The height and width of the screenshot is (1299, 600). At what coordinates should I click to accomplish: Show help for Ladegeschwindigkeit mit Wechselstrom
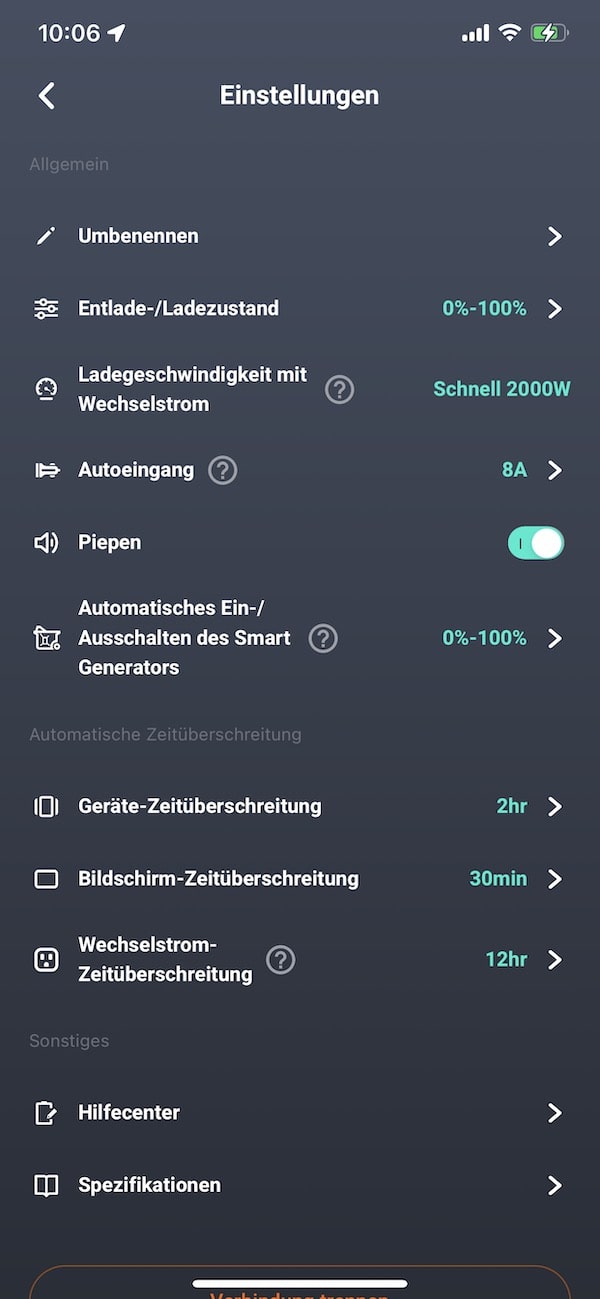pyautogui.click(x=340, y=389)
